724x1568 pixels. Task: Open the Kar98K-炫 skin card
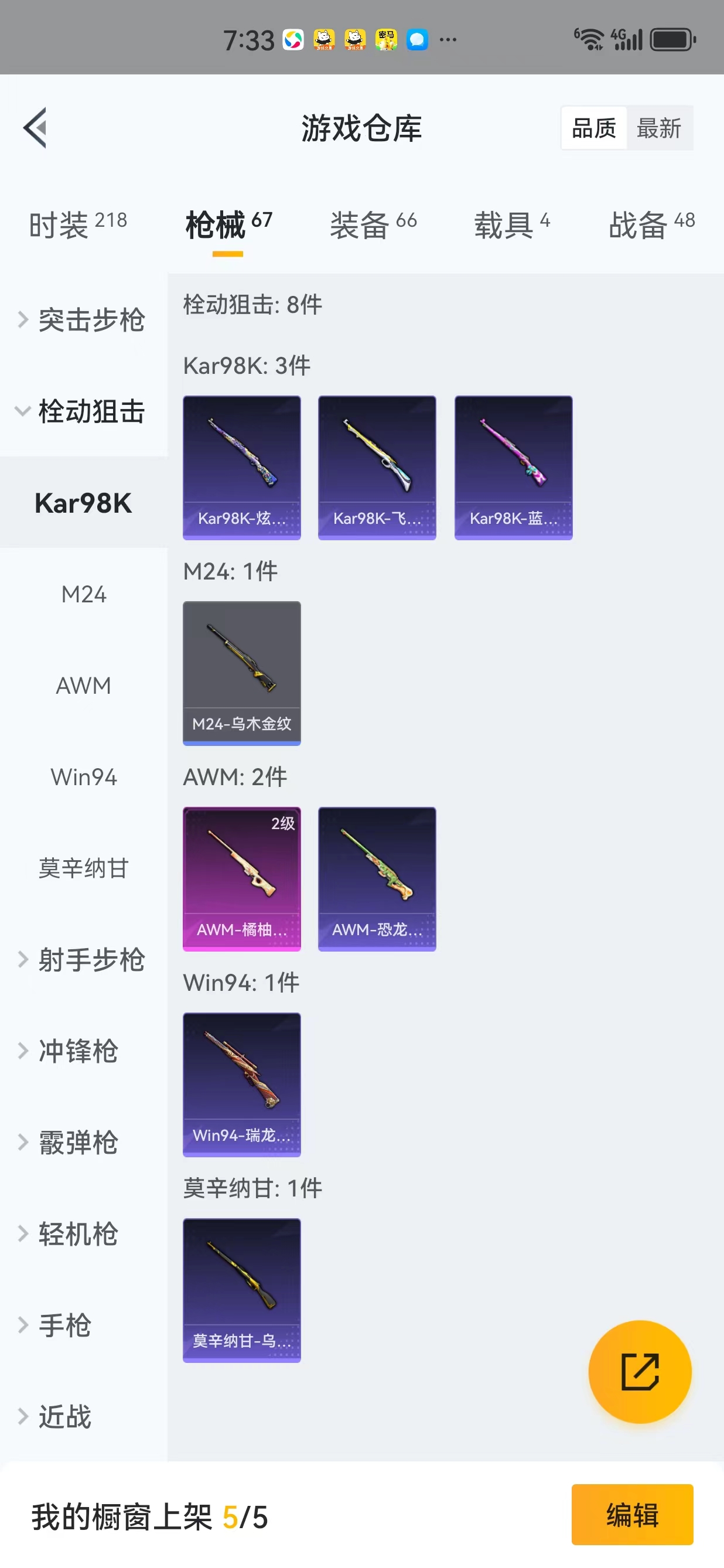(241, 468)
